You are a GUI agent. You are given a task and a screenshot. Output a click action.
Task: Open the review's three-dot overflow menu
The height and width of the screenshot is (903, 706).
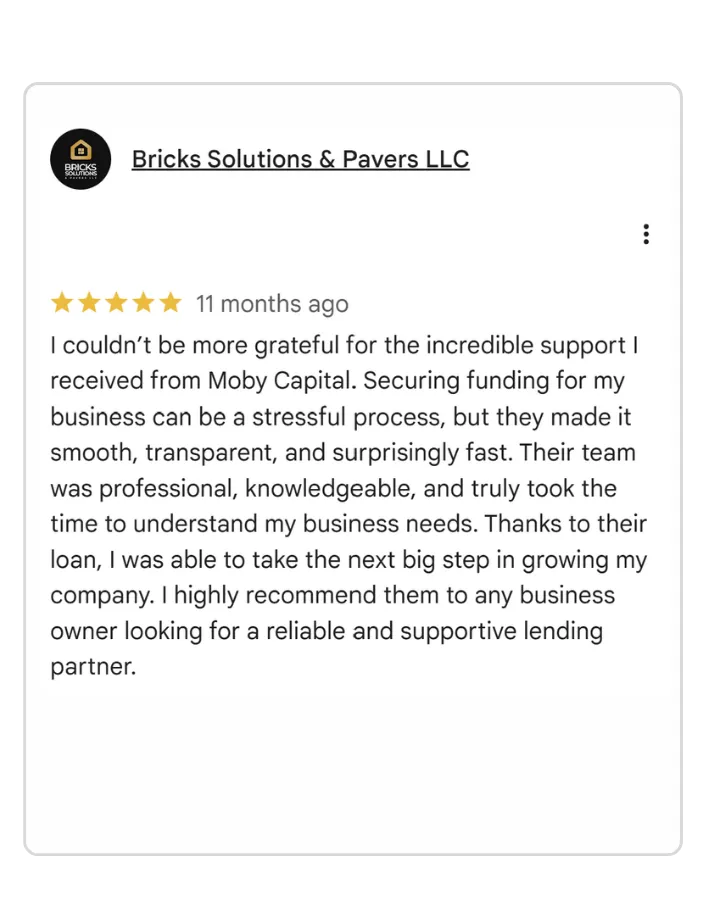[x=646, y=234]
